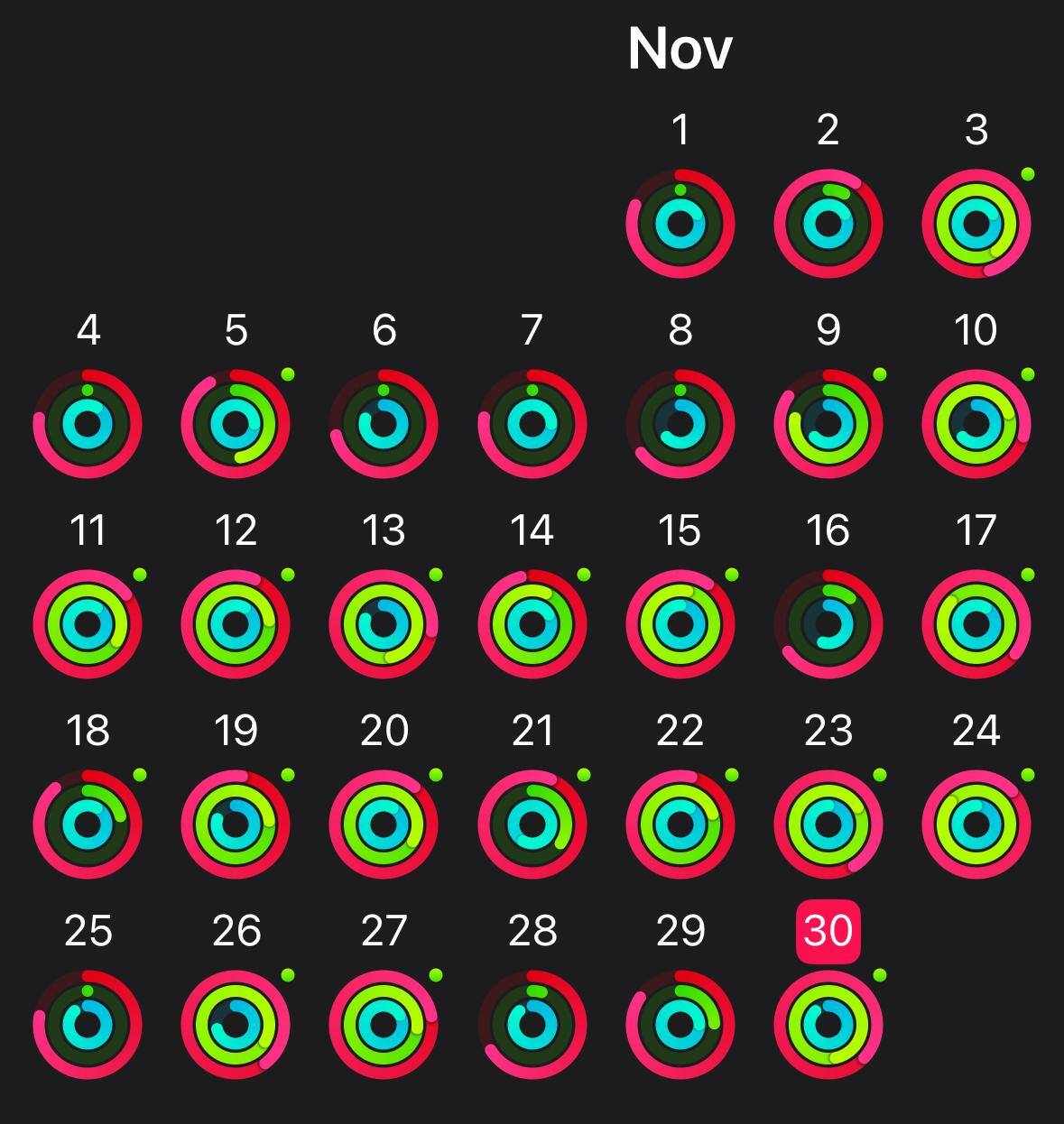Viewport: 1064px width, 1124px height.
Task: Open November 9 activity summary
Action: point(828,424)
